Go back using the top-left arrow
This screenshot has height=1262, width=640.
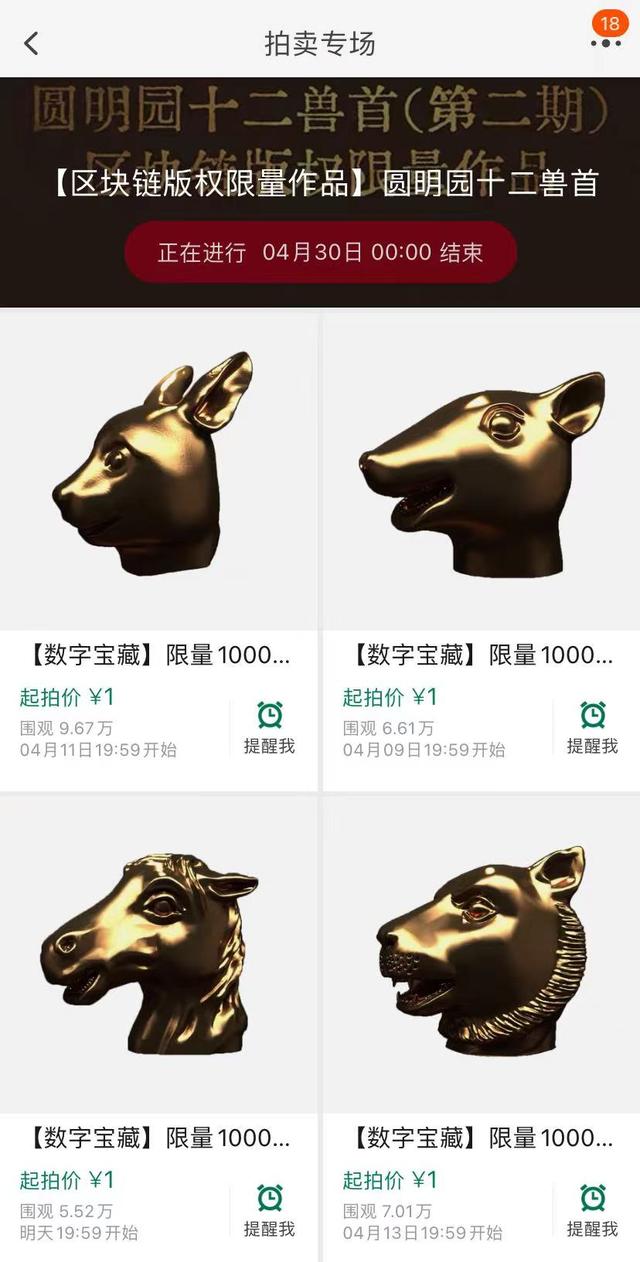(31, 43)
